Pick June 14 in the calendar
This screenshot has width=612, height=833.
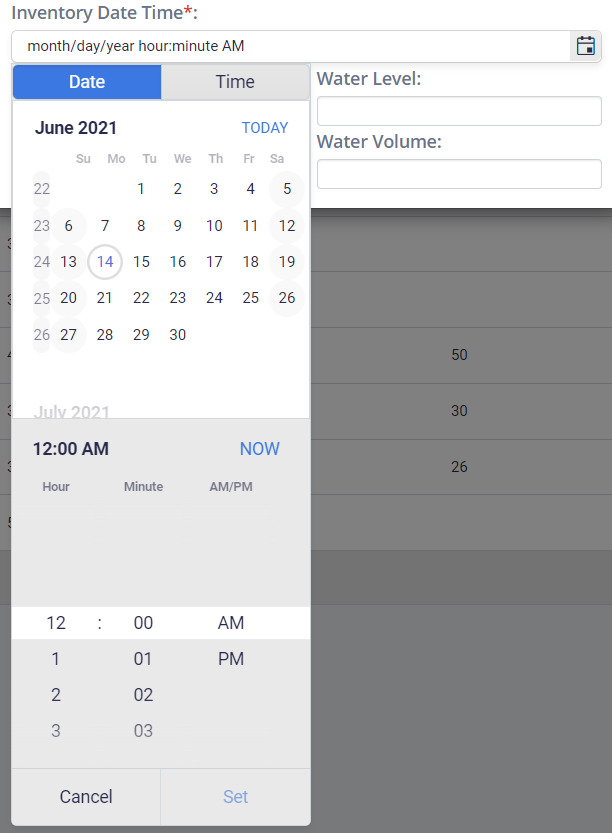point(105,262)
